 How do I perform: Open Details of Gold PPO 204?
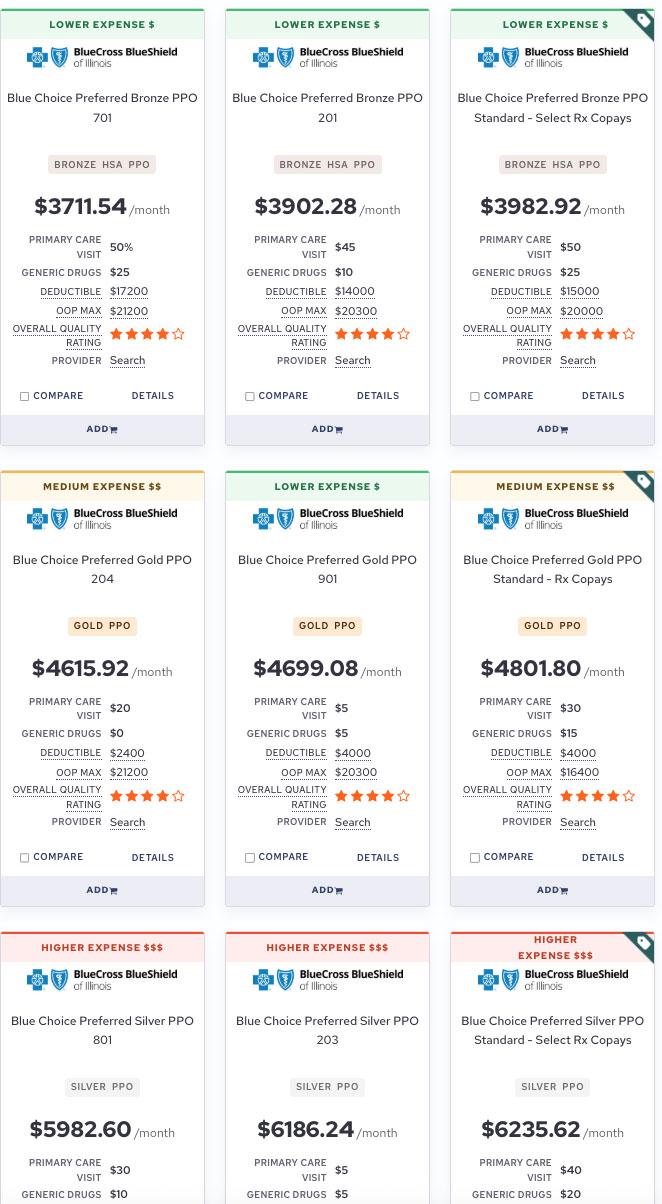click(153, 857)
